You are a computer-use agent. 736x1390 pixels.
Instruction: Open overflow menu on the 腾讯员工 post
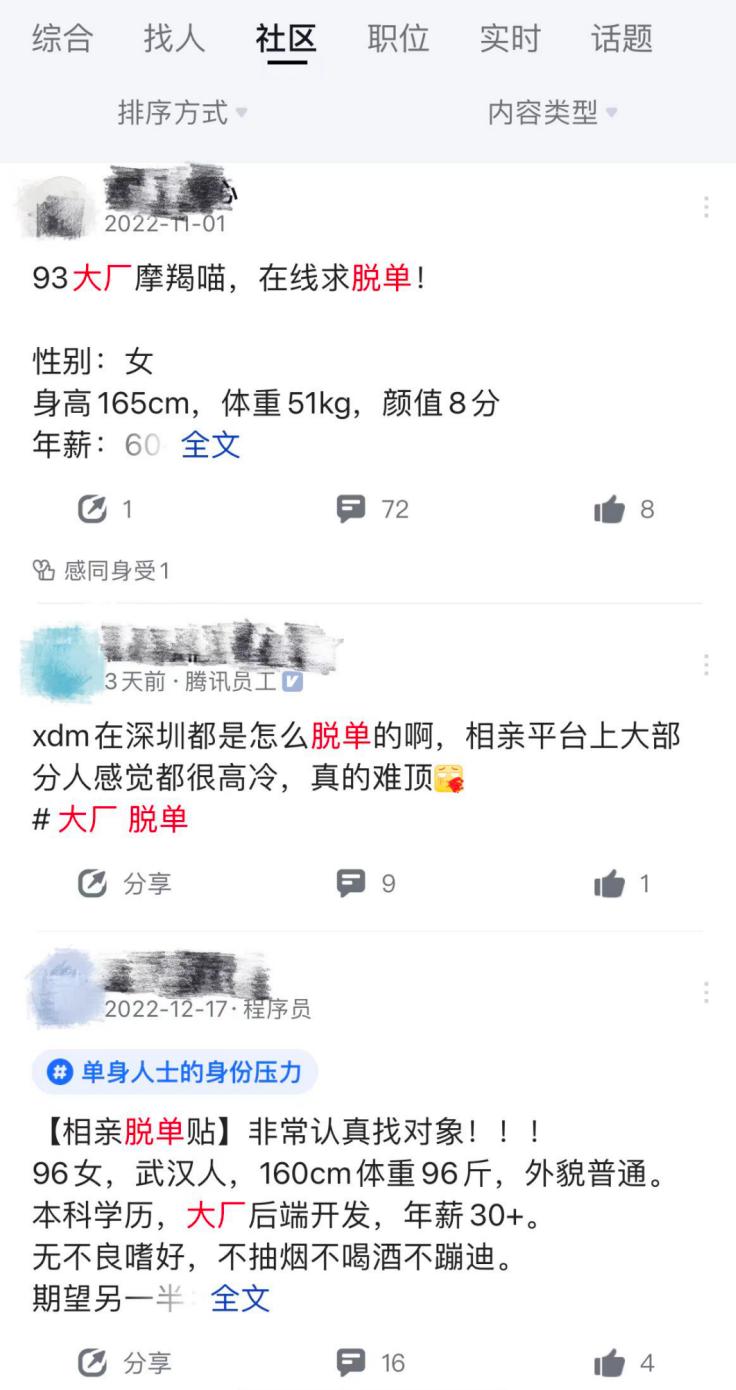(x=706, y=665)
